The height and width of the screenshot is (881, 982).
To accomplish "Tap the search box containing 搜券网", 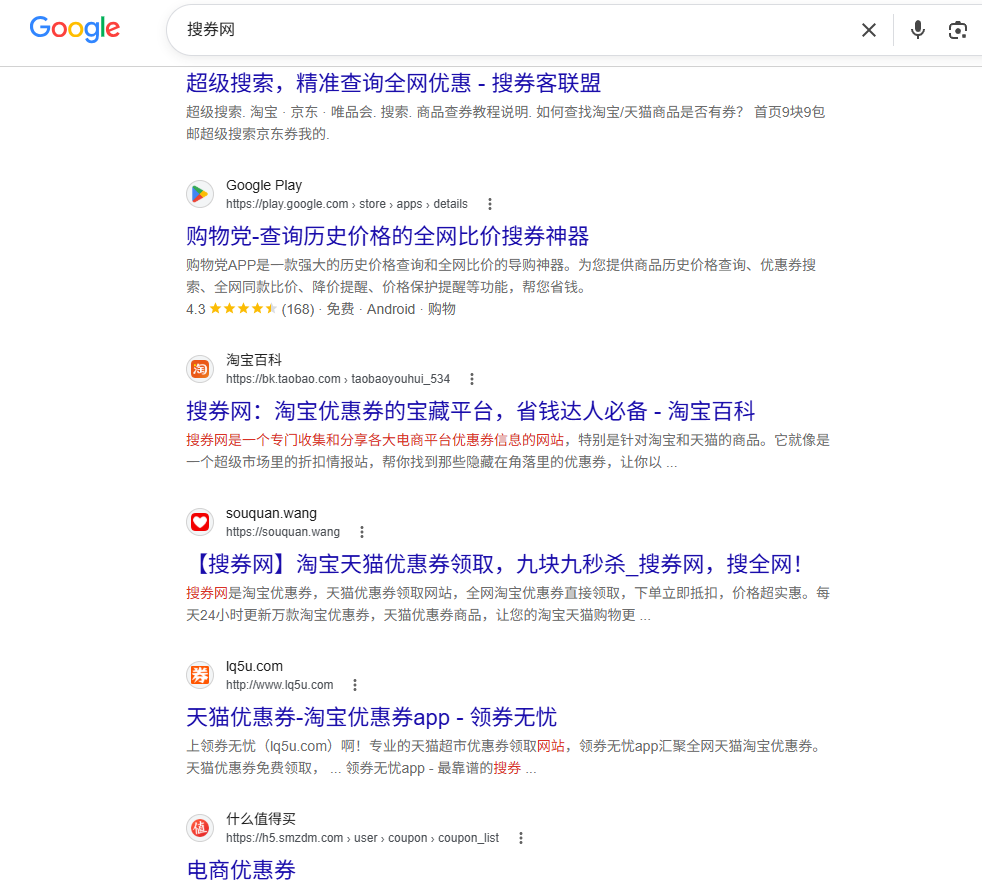I will pyautogui.click(x=514, y=30).
